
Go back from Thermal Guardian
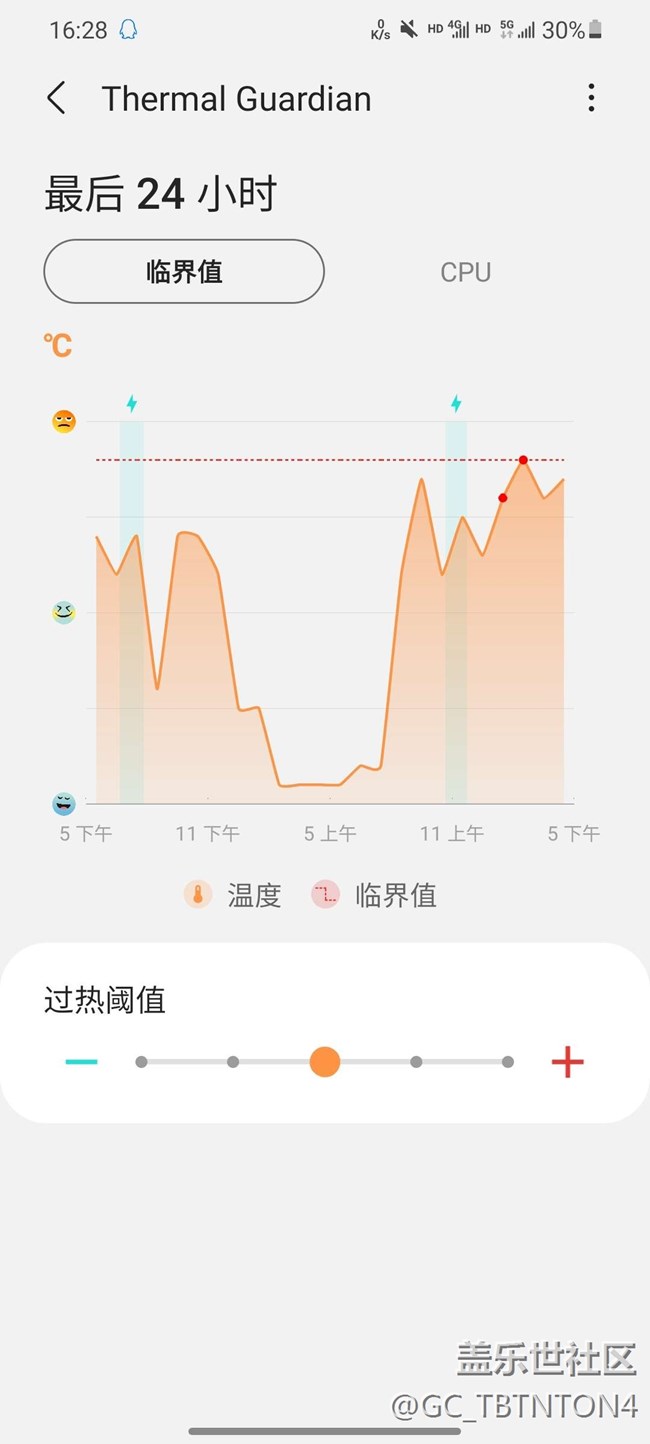coord(57,99)
